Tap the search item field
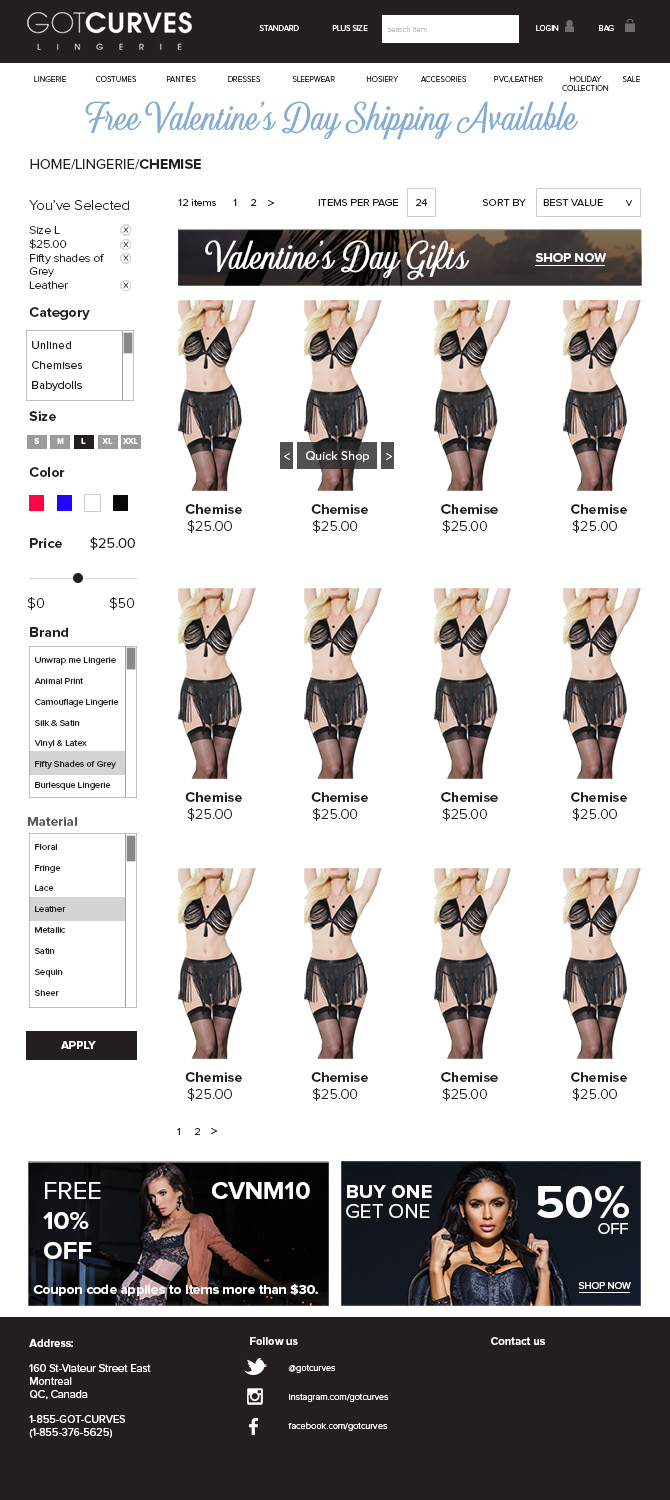 [450, 29]
